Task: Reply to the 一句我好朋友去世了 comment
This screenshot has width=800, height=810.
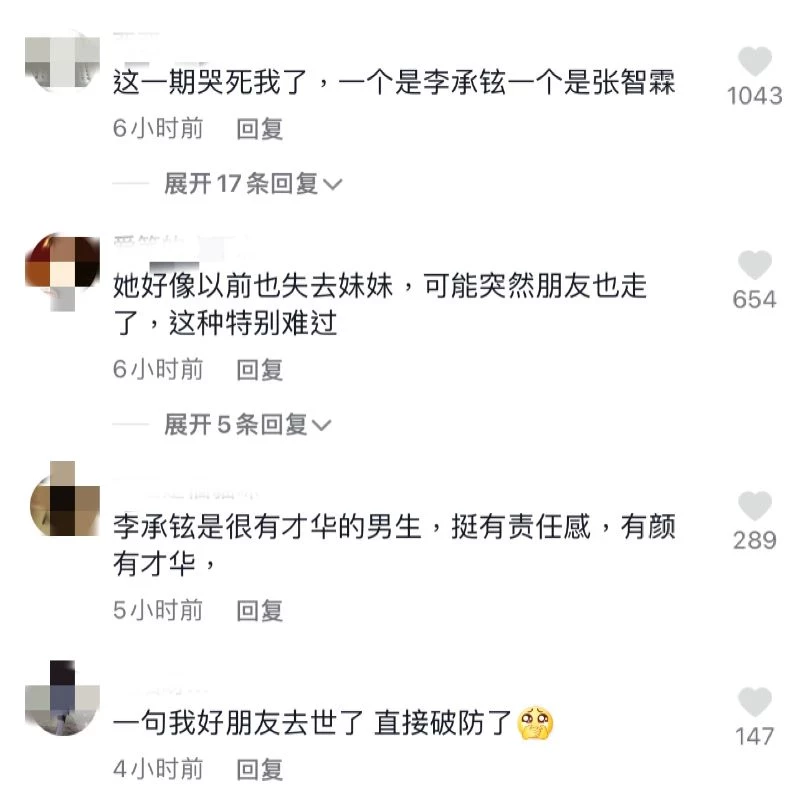Action: coord(260,769)
